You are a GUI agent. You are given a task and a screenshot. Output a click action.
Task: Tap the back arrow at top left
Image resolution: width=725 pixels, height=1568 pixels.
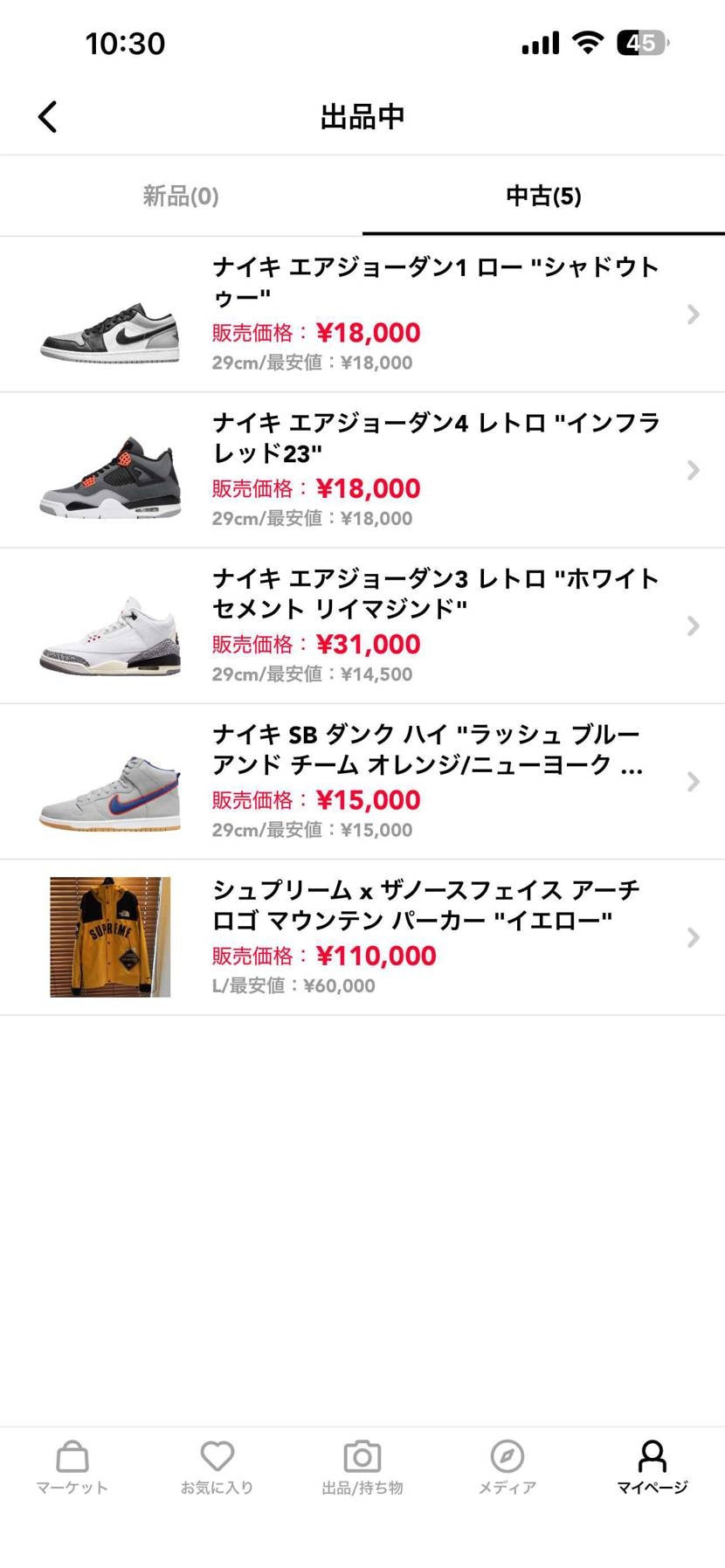click(48, 115)
